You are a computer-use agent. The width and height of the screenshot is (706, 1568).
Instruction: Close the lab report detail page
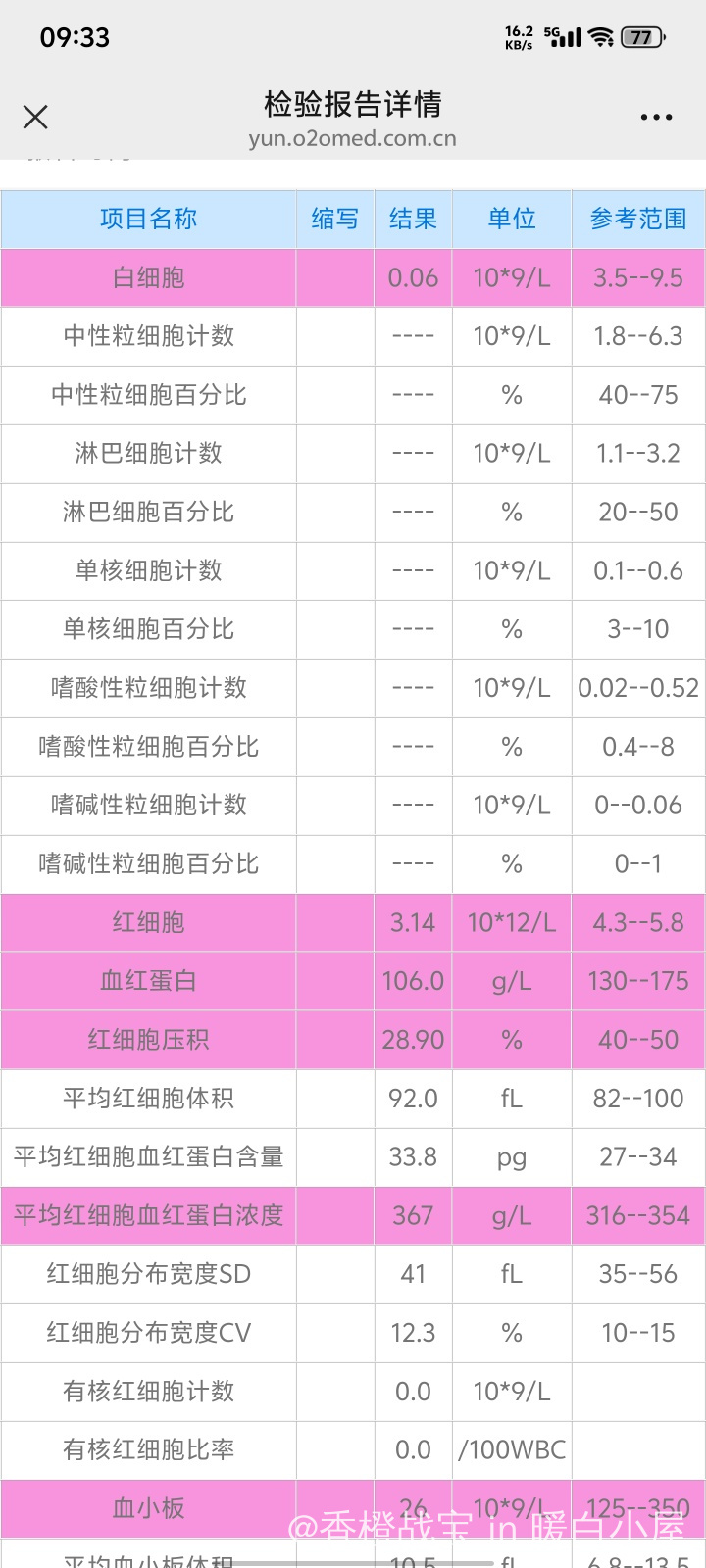[35, 118]
